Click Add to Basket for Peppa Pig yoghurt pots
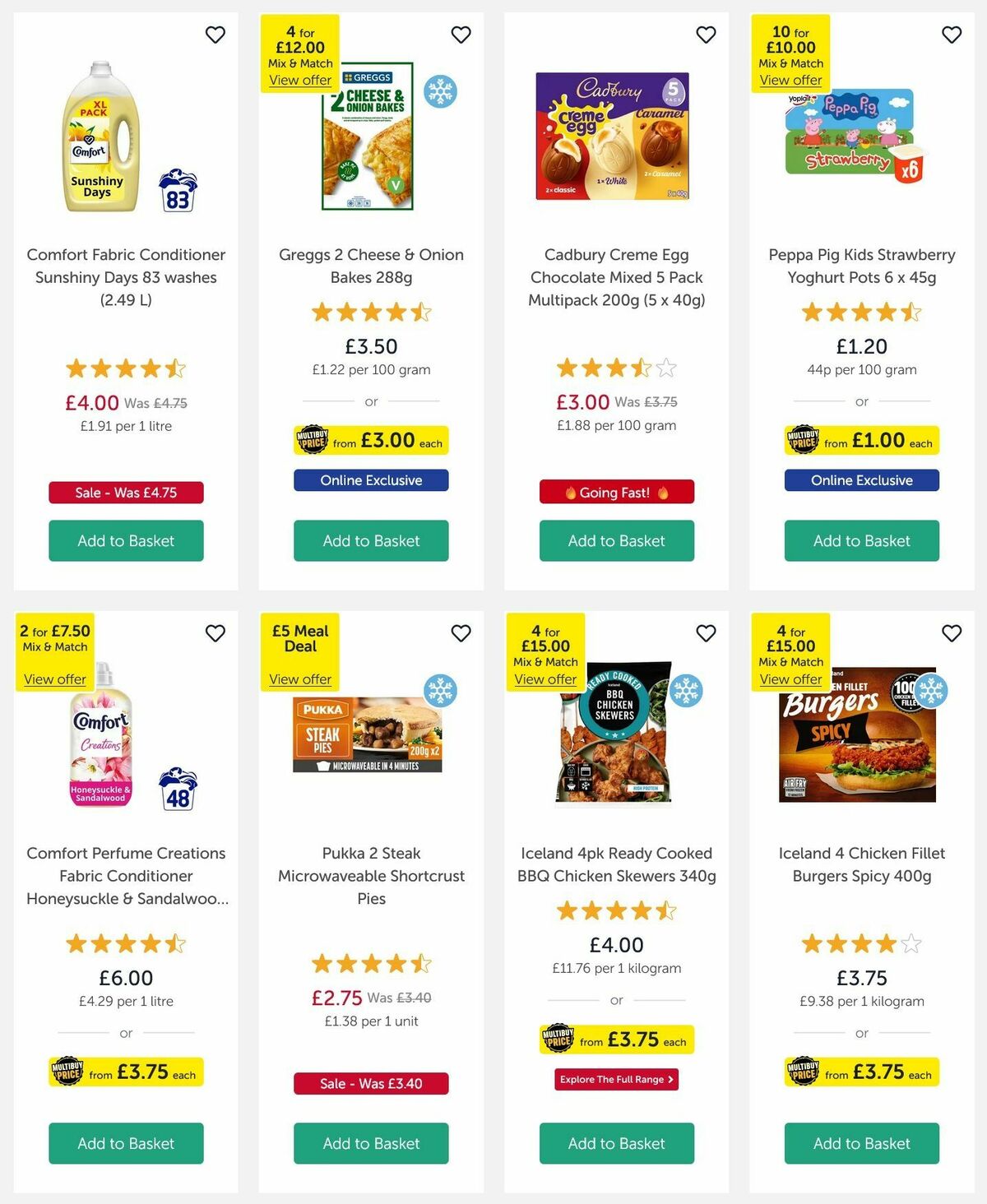The height and width of the screenshot is (1204, 987). tap(860, 541)
